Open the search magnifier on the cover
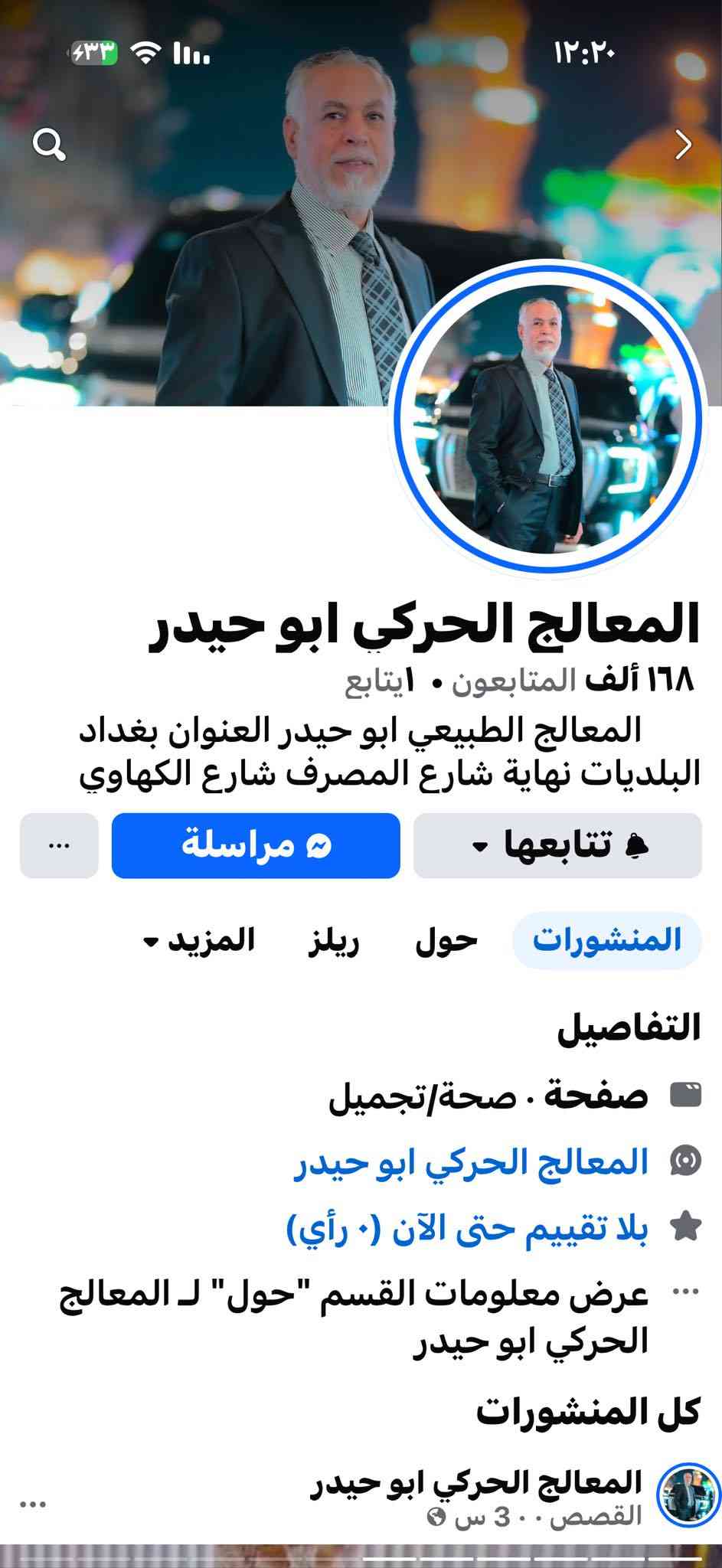This screenshot has height=1568, width=722. (49, 145)
